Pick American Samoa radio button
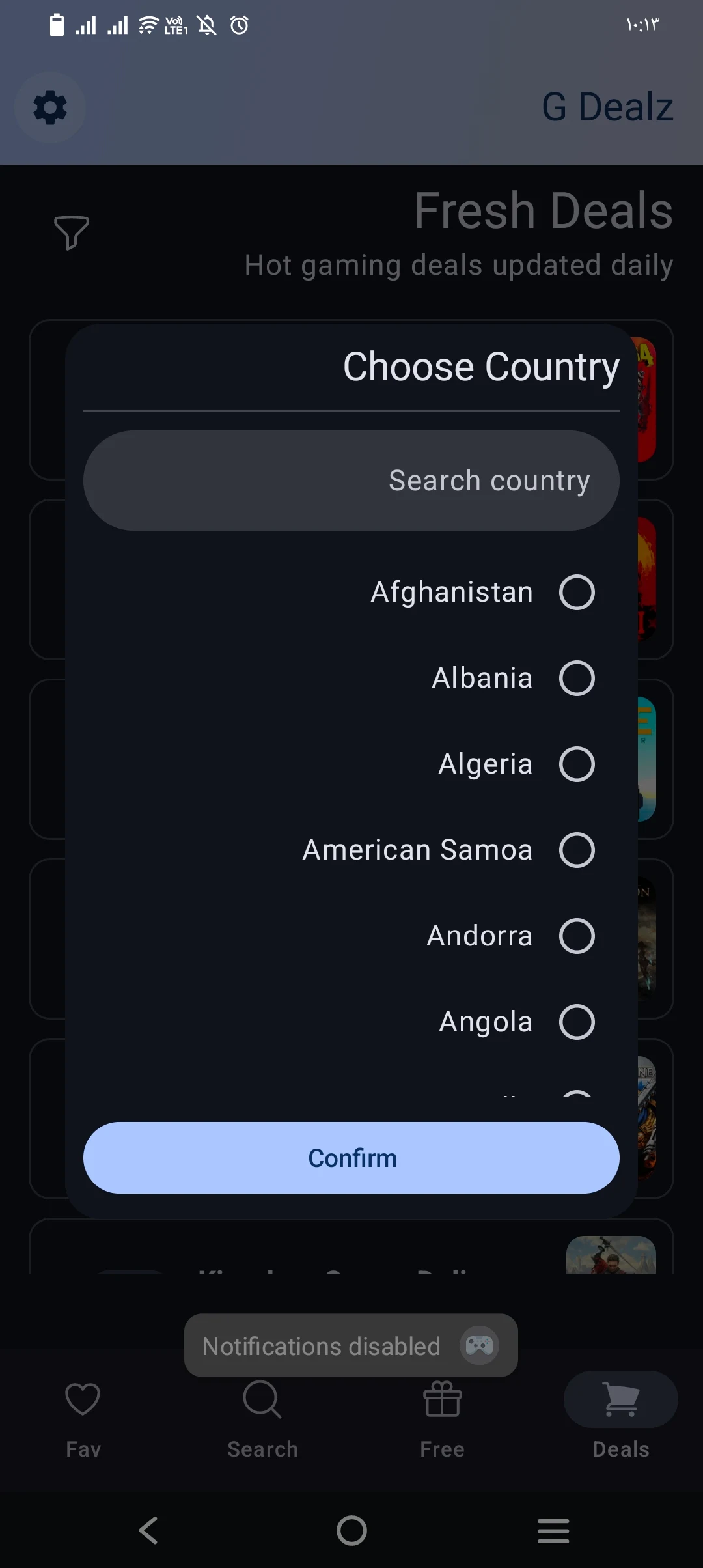The height and width of the screenshot is (1568, 703). (x=577, y=850)
